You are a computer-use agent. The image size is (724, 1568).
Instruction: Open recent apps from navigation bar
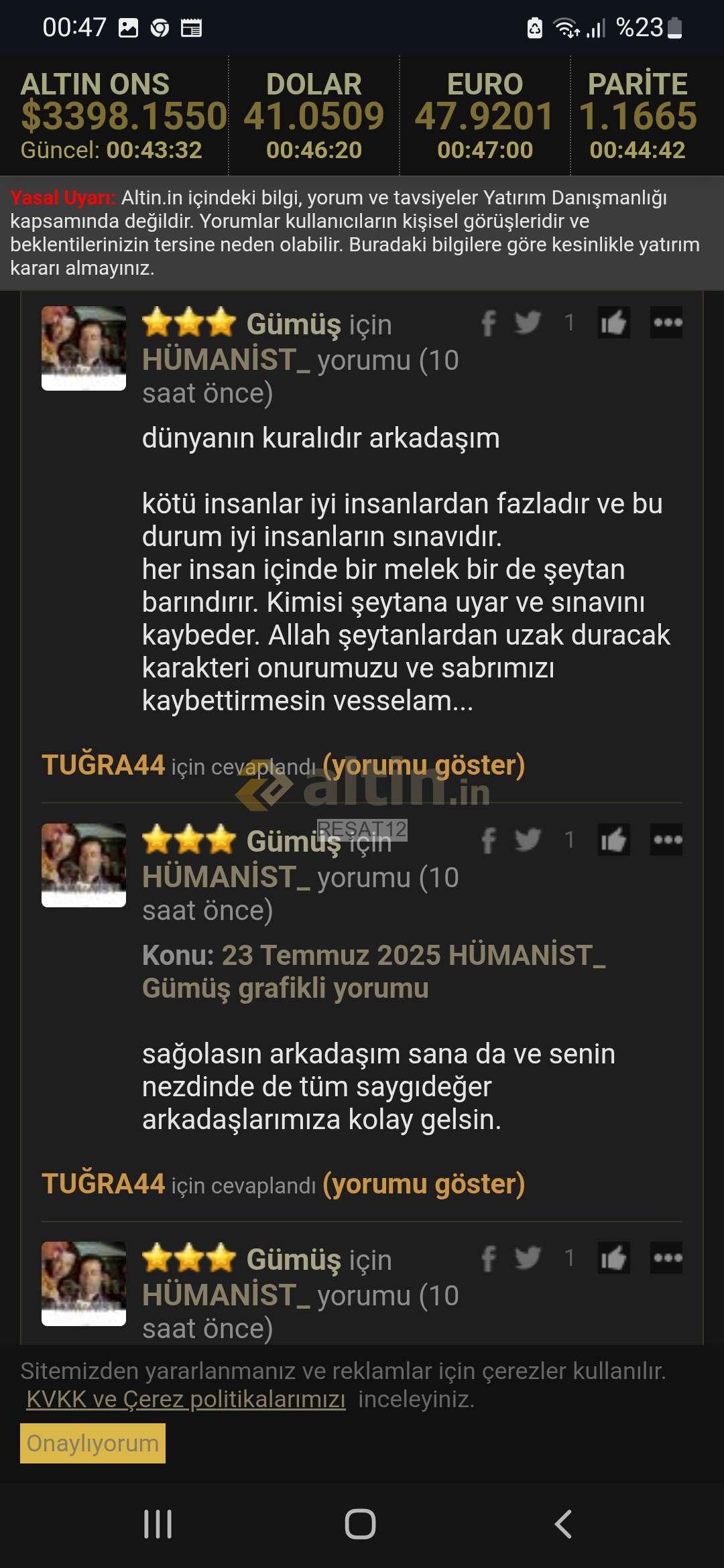pos(158,1524)
